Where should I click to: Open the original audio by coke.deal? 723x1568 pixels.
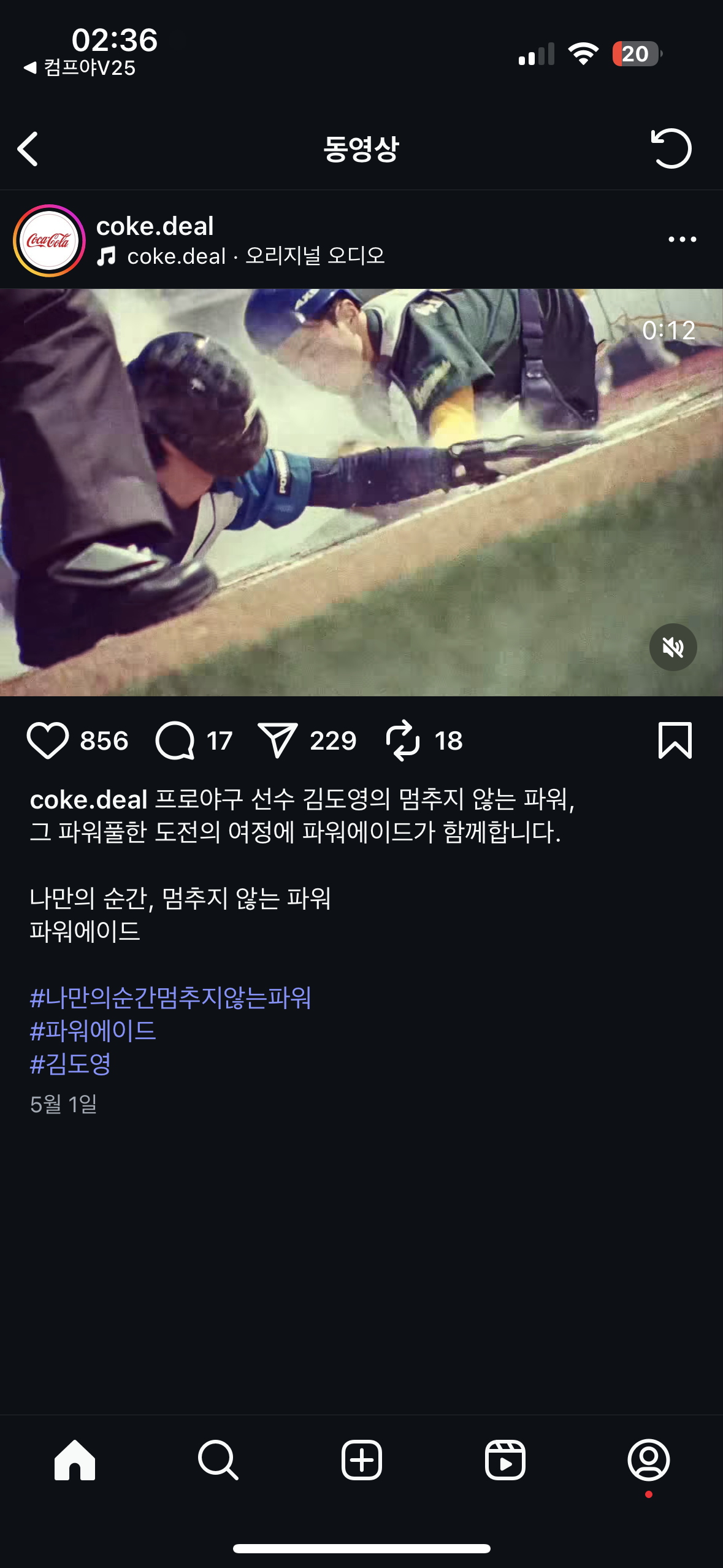pos(256,256)
